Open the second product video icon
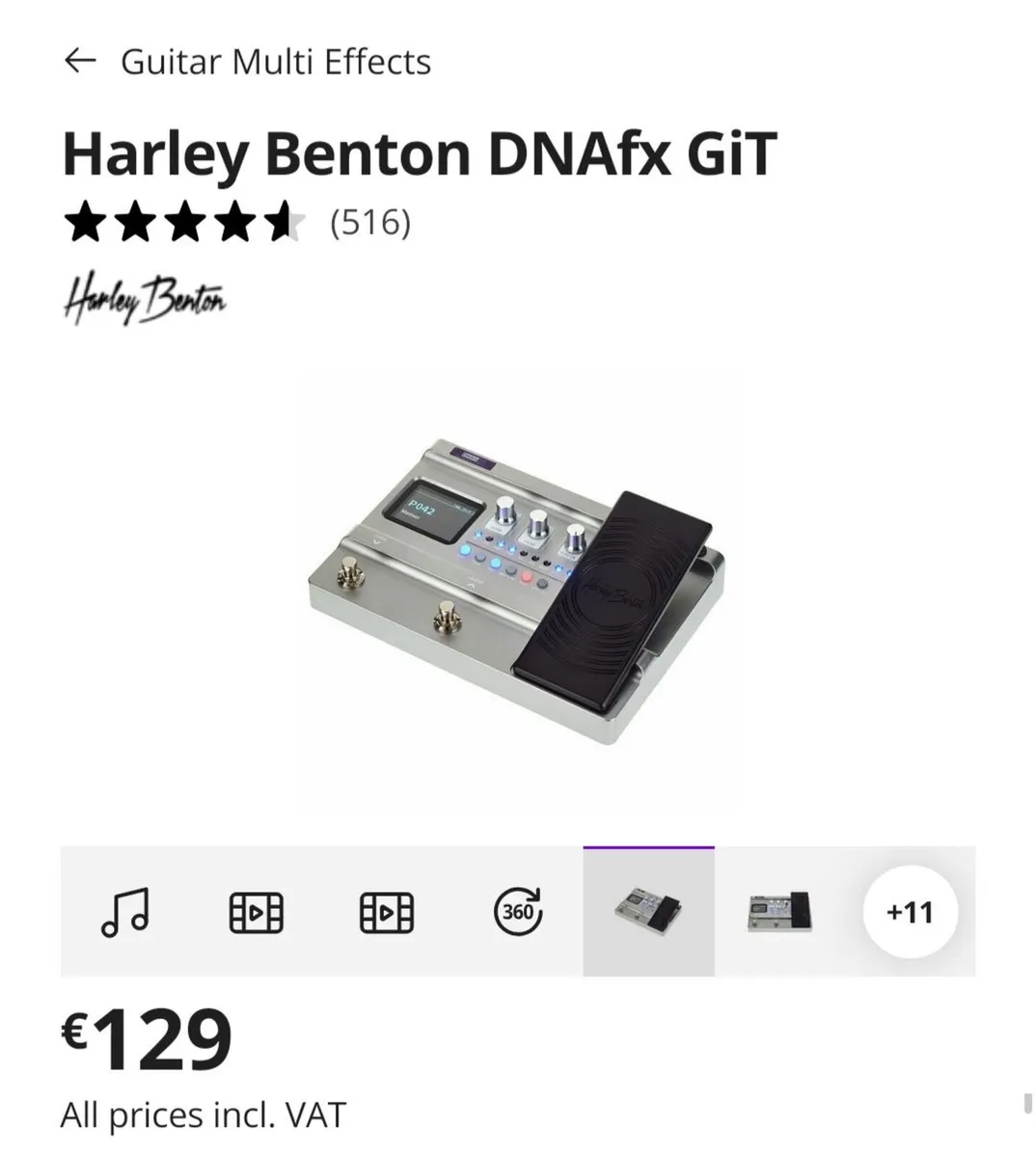Viewport: 1036px width, 1158px height. [386, 911]
